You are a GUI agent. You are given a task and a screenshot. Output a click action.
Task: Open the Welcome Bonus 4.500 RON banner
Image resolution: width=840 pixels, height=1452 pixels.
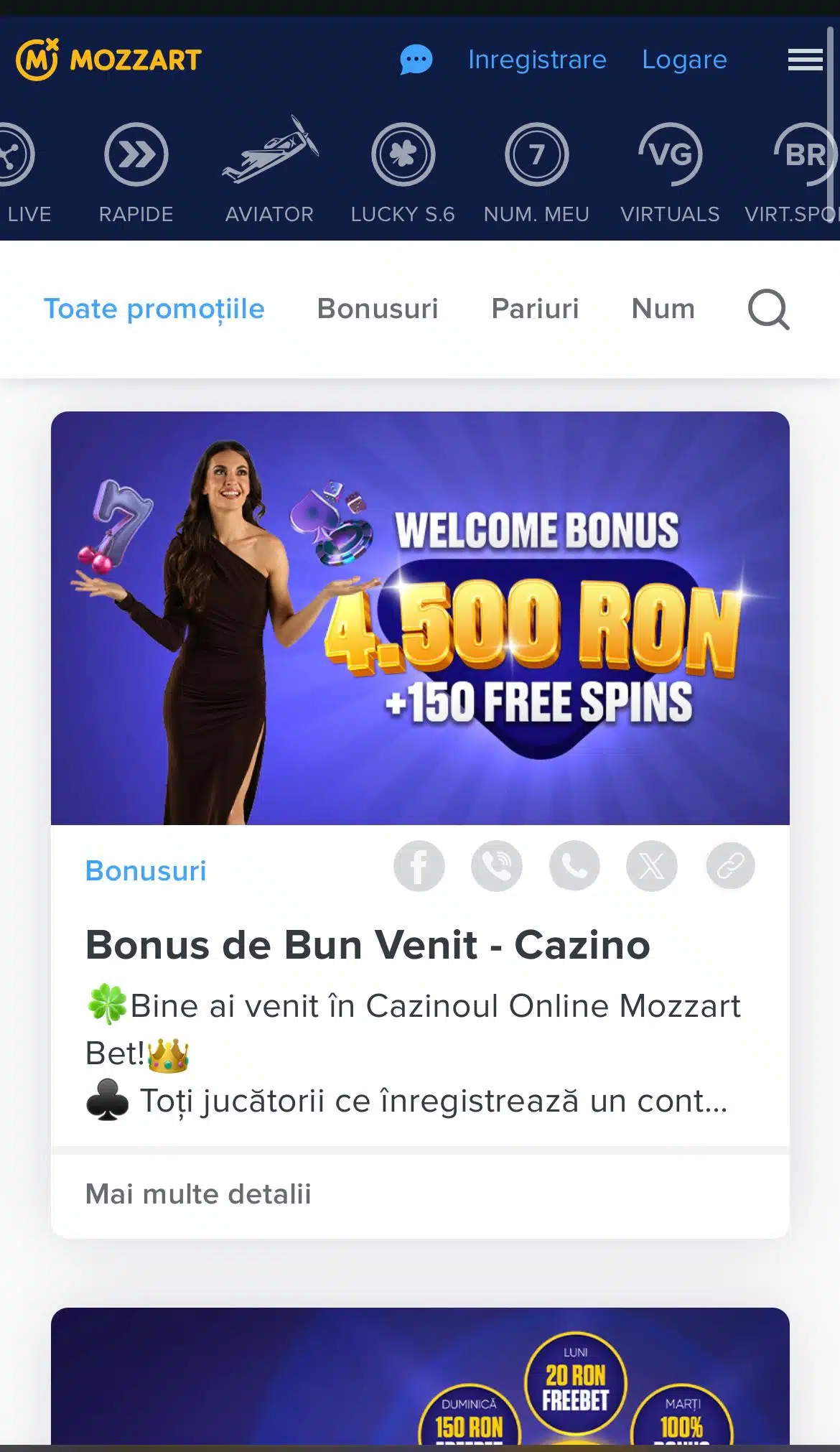[420, 618]
